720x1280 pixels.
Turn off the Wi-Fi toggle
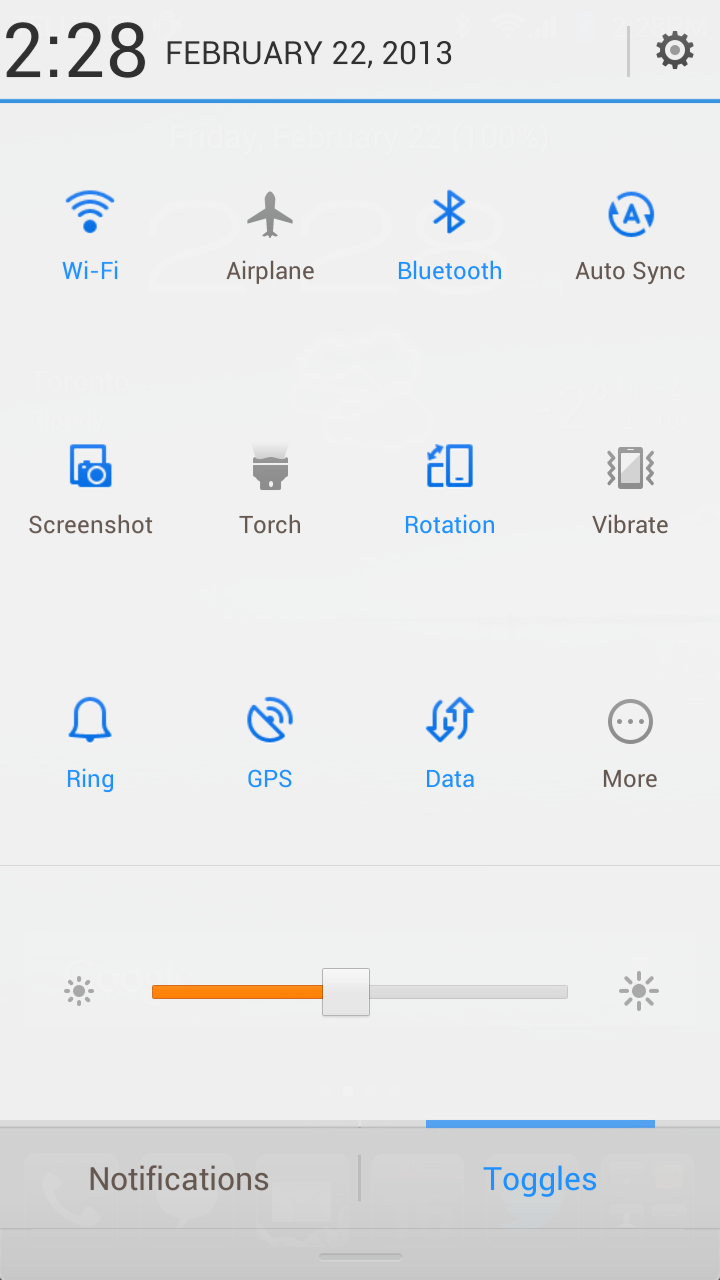(x=90, y=236)
